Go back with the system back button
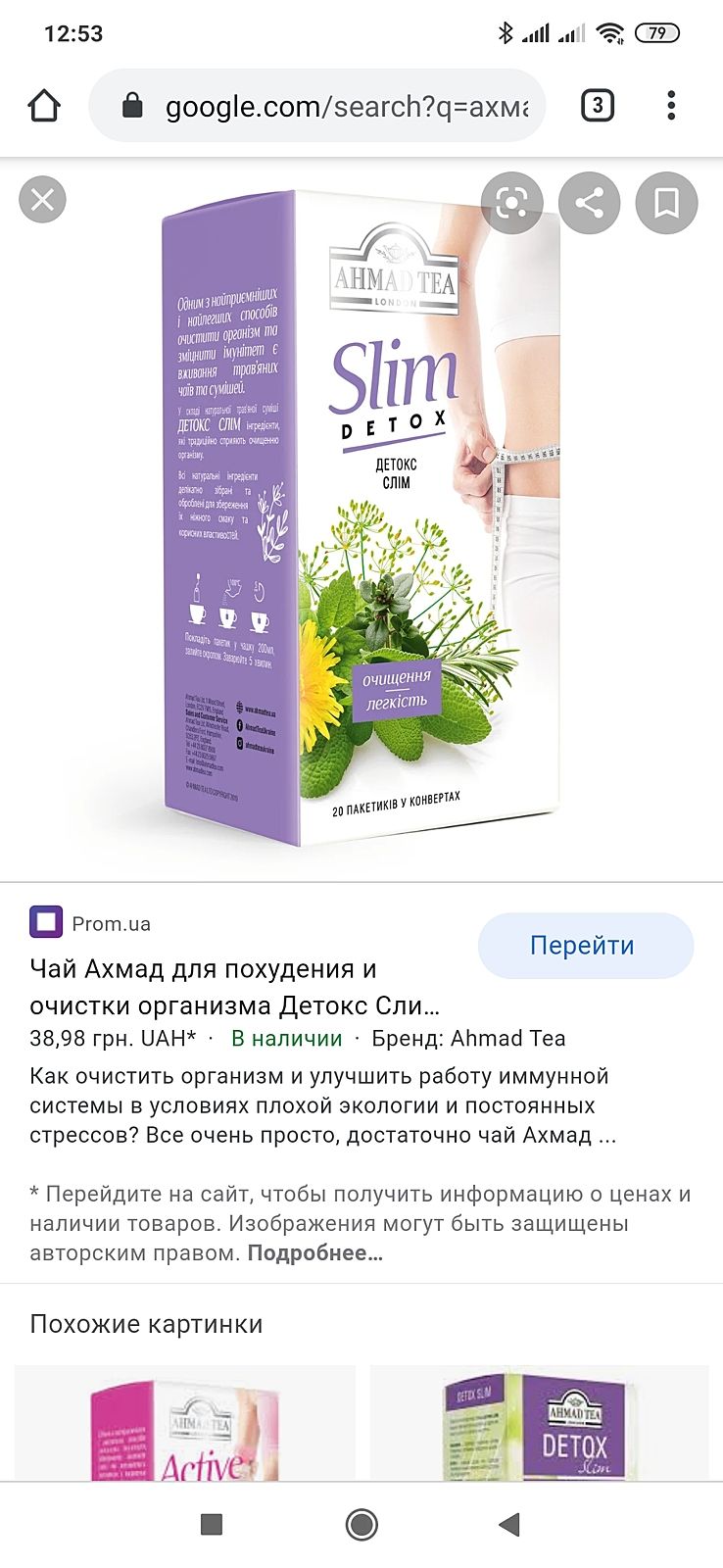 click(x=509, y=1524)
